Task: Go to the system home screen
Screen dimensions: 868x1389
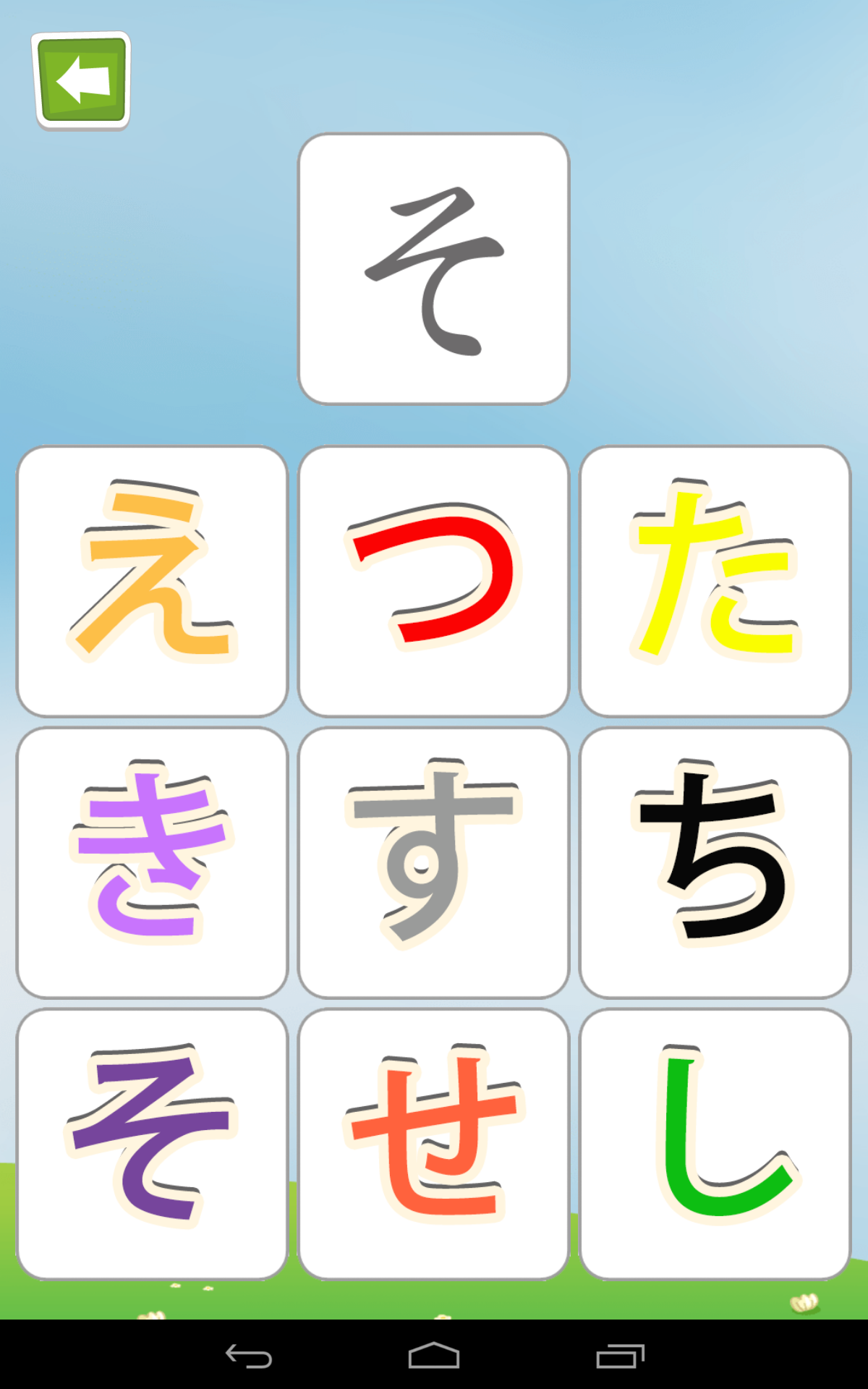Action: point(433,1356)
